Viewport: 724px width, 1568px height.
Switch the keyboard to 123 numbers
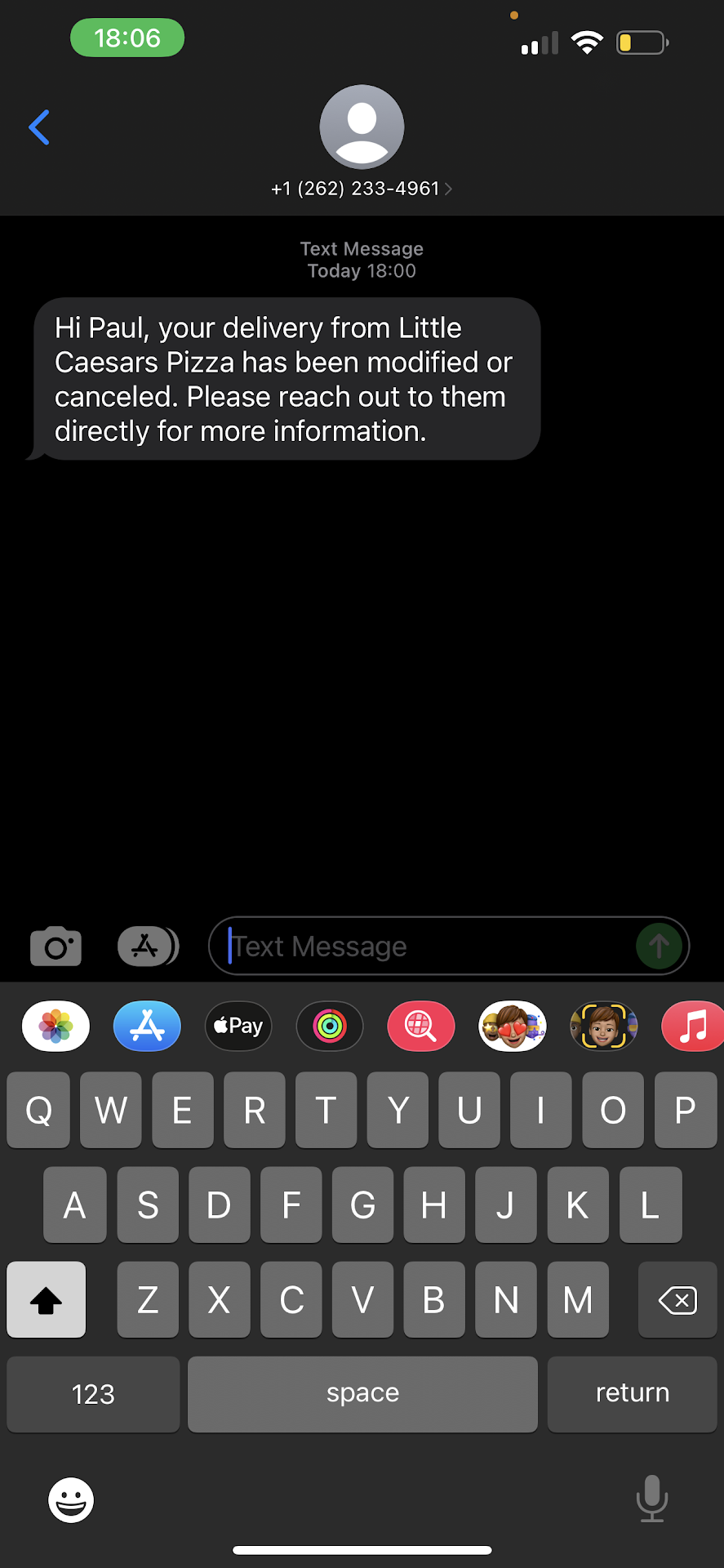pyautogui.click(x=93, y=1394)
